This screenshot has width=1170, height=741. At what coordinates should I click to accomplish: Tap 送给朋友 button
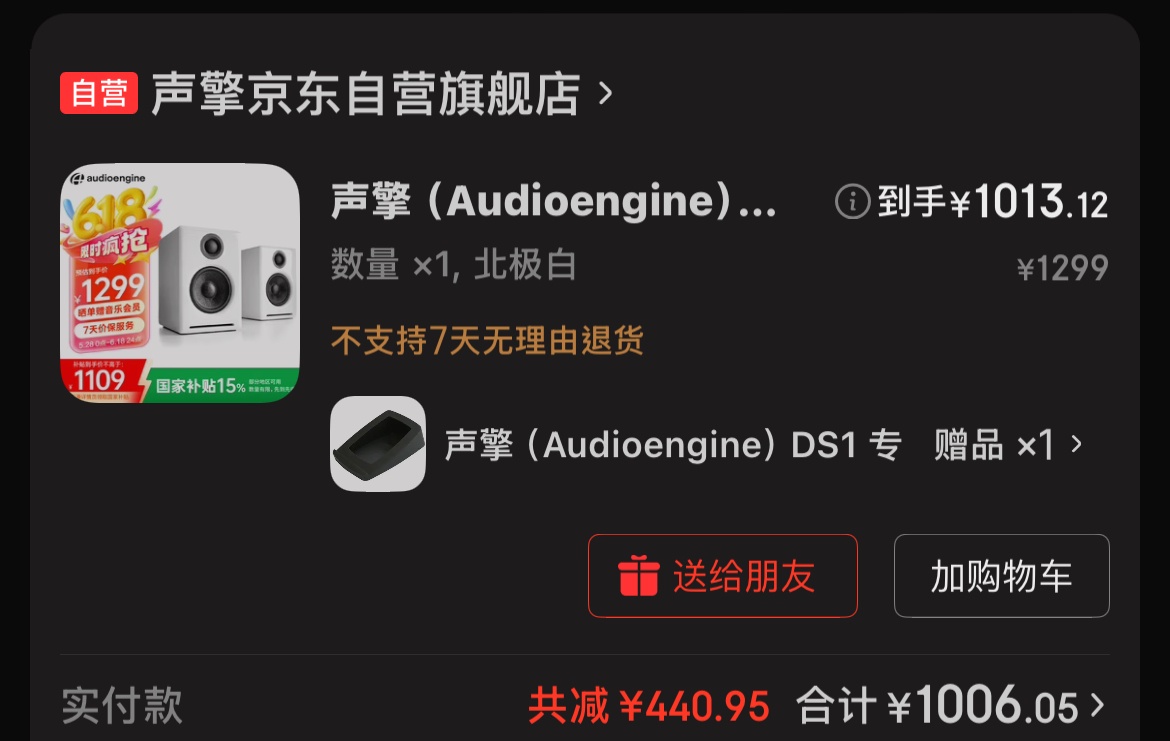tap(722, 576)
